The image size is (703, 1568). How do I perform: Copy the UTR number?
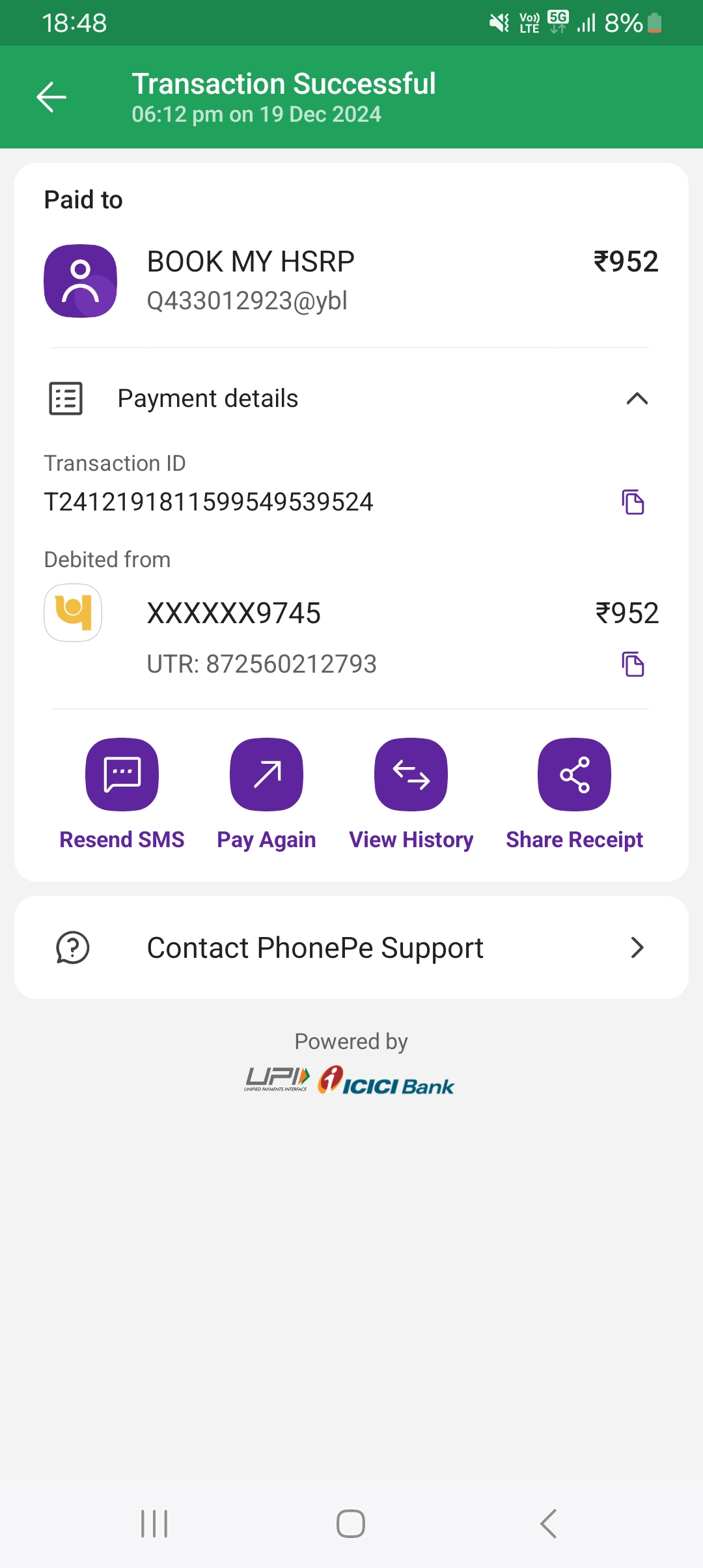pyautogui.click(x=633, y=664)
